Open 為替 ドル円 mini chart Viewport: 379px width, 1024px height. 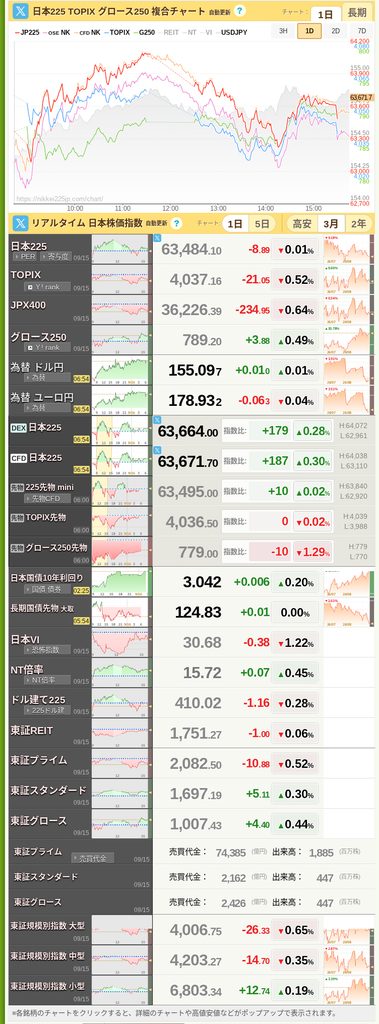point(121,370)
